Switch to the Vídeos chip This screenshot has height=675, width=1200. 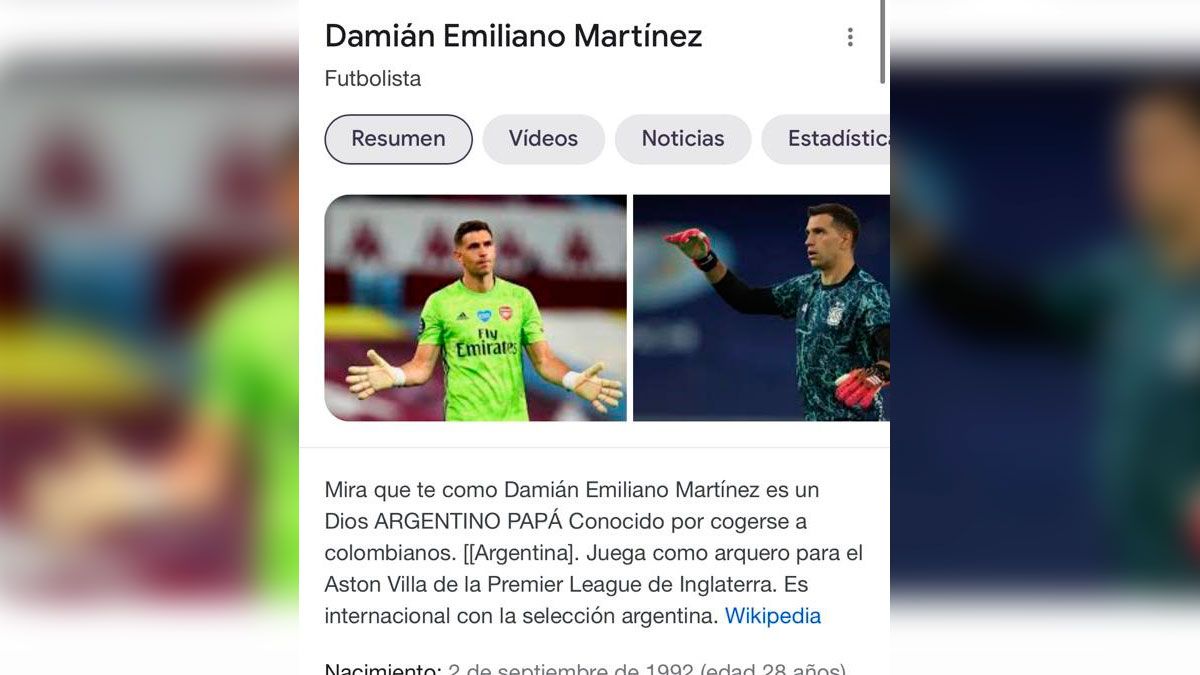(x=543, y=139)
